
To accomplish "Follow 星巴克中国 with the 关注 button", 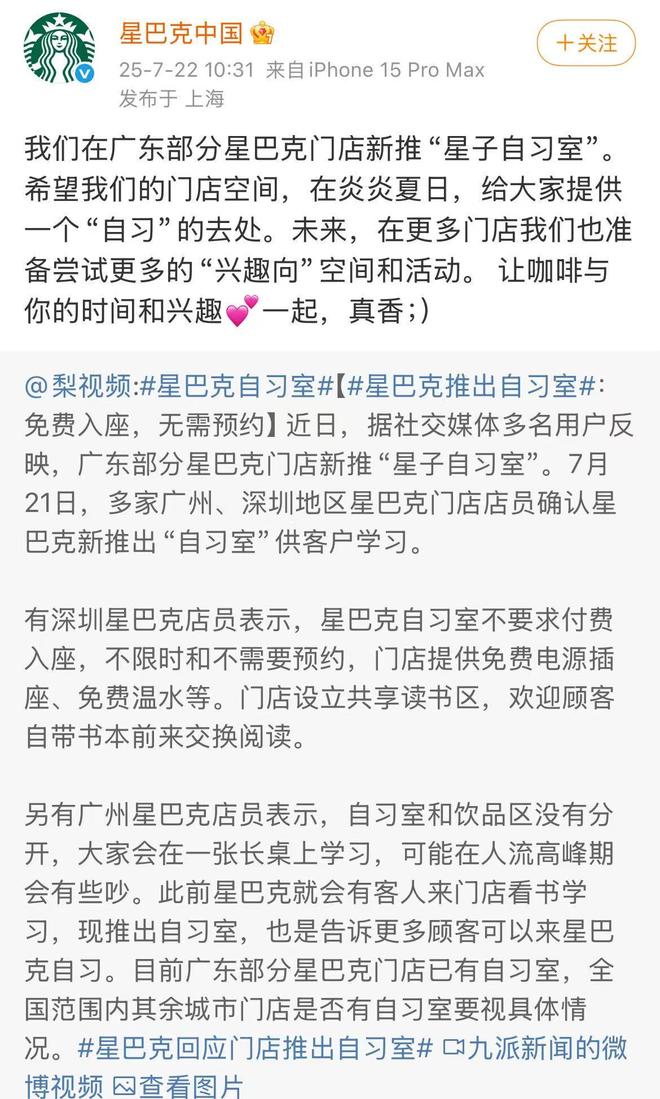I will pos(585,43).
